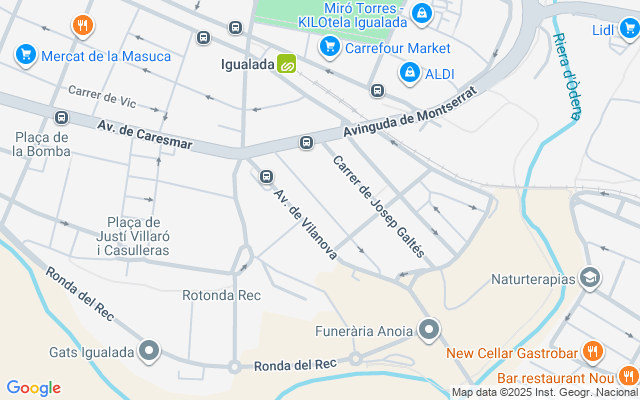Tap the bus stop on Avinguda de Montserrat

coord(307,142)
